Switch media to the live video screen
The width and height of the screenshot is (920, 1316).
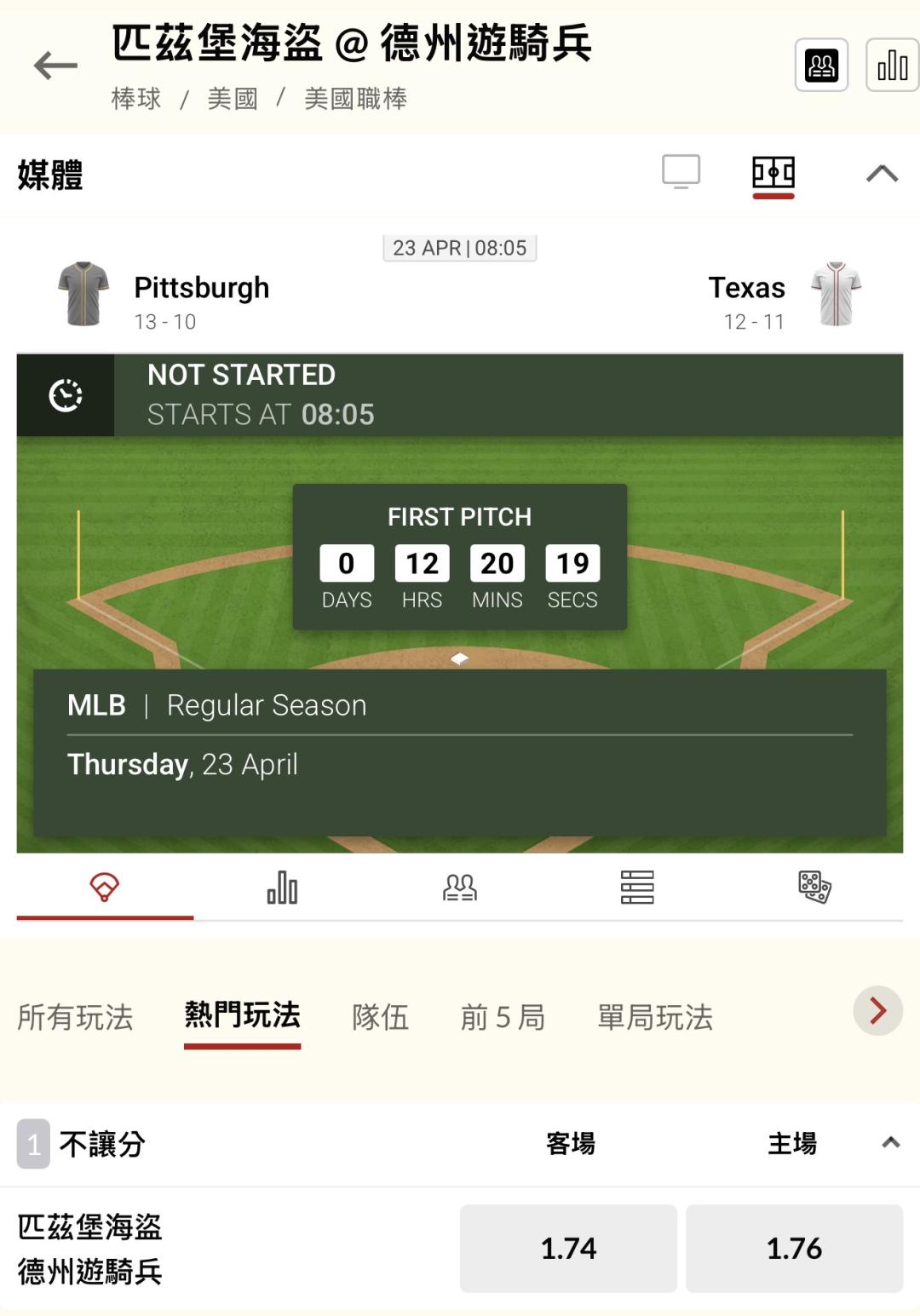point(681,172)
